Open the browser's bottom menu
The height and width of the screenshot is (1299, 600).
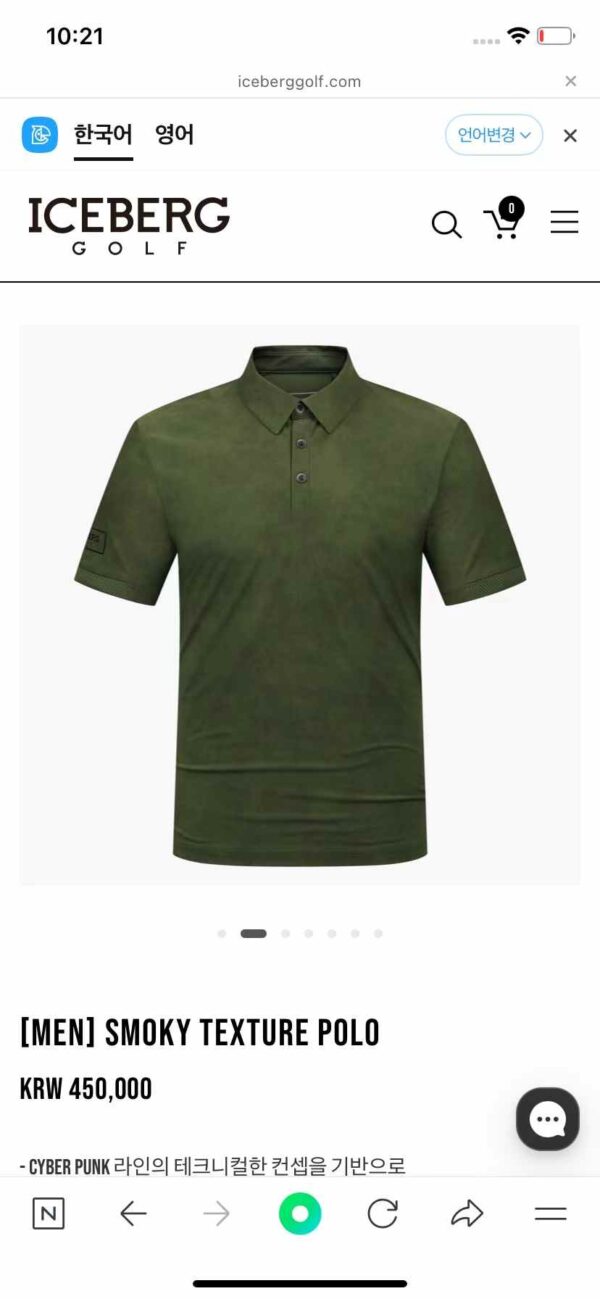coord(550,1214)
